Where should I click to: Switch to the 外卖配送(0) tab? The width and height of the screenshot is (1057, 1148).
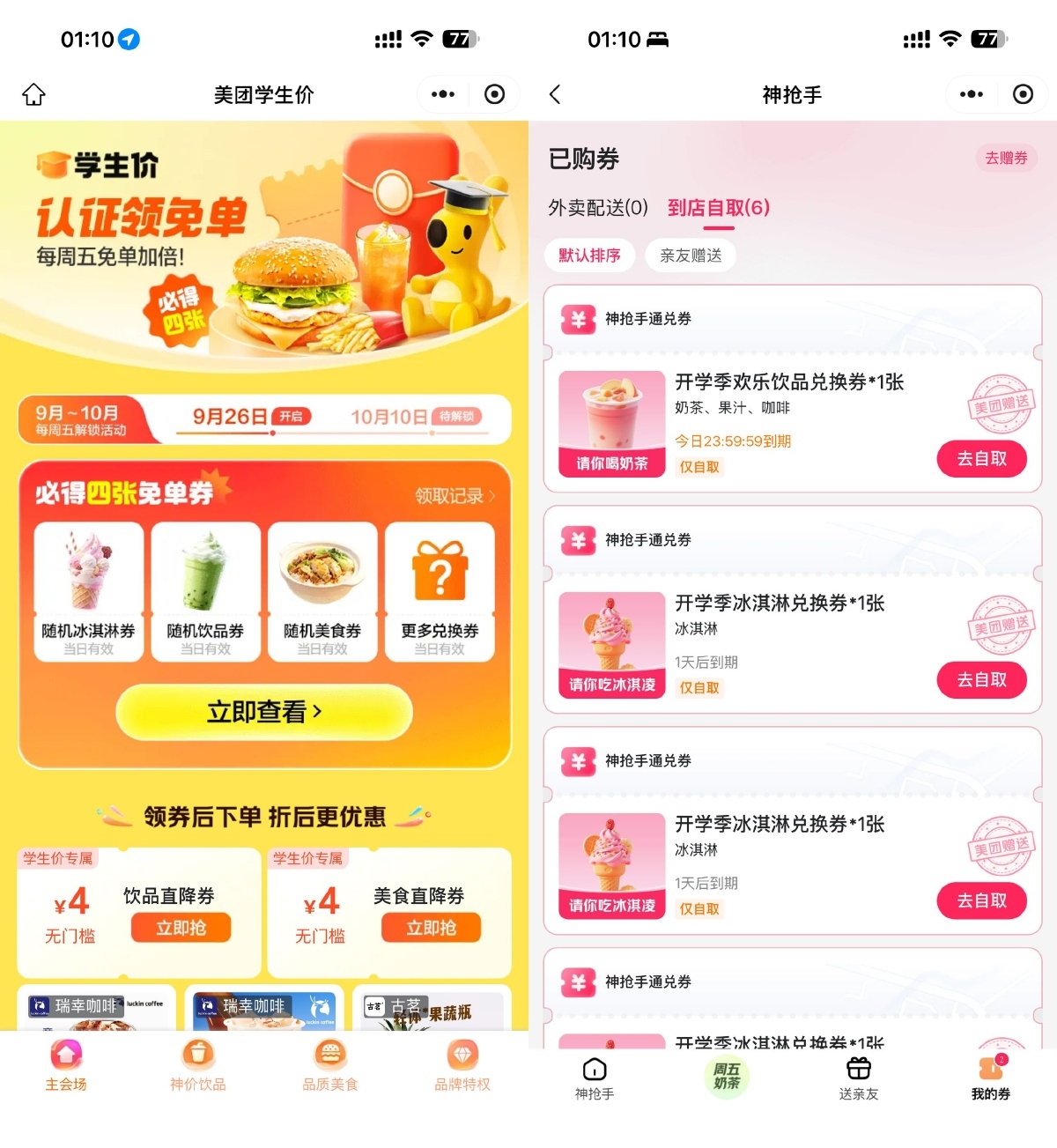click(x=600, y=209)
